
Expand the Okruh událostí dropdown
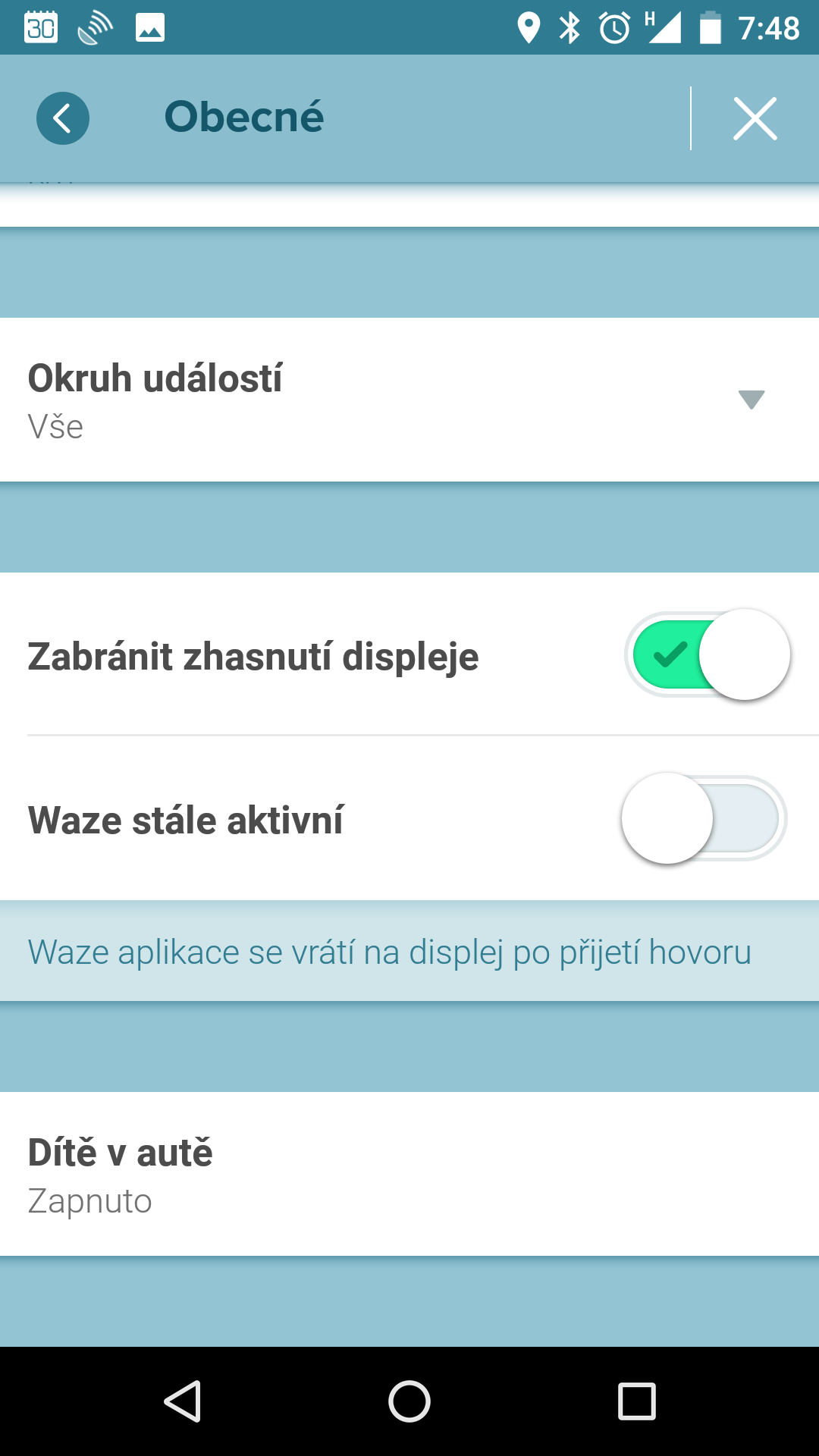click(409, 400)
